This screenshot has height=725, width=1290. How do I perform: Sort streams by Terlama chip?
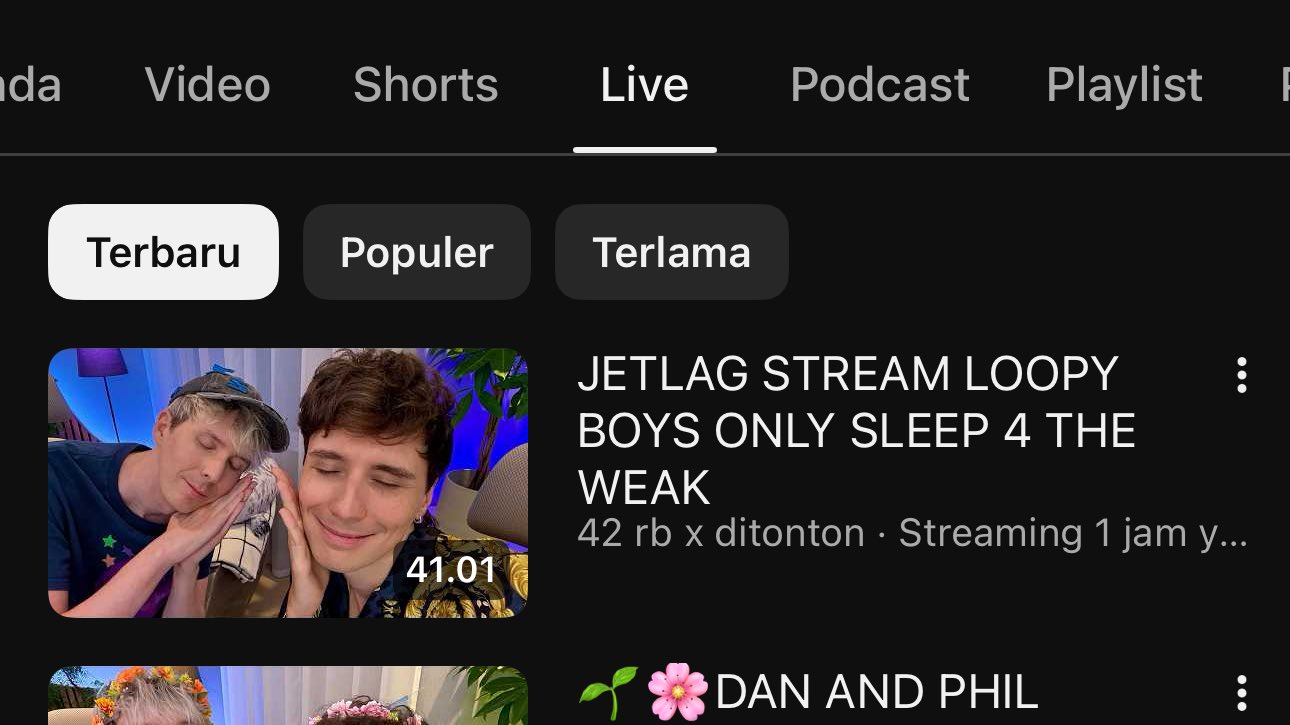tap(671, 252)
